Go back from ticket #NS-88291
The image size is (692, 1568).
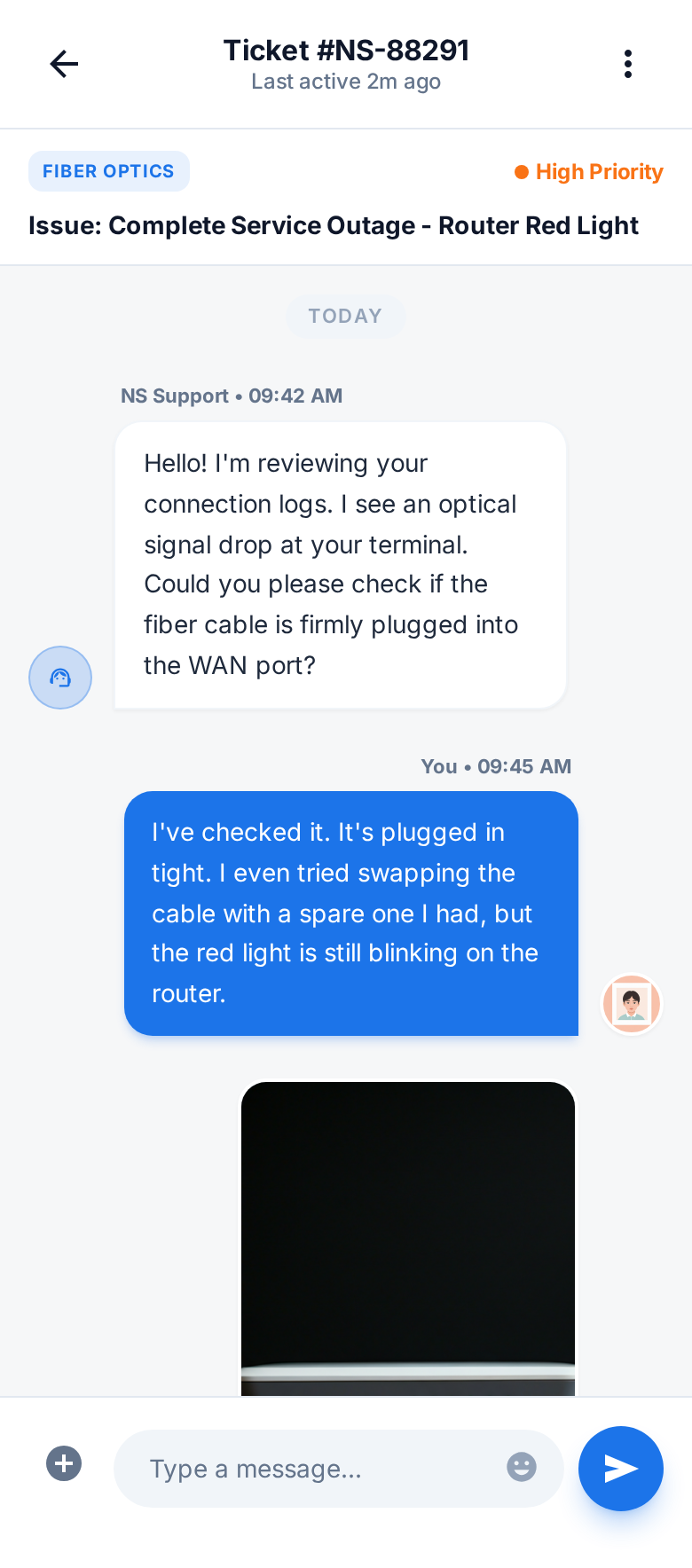click(64, 64)
